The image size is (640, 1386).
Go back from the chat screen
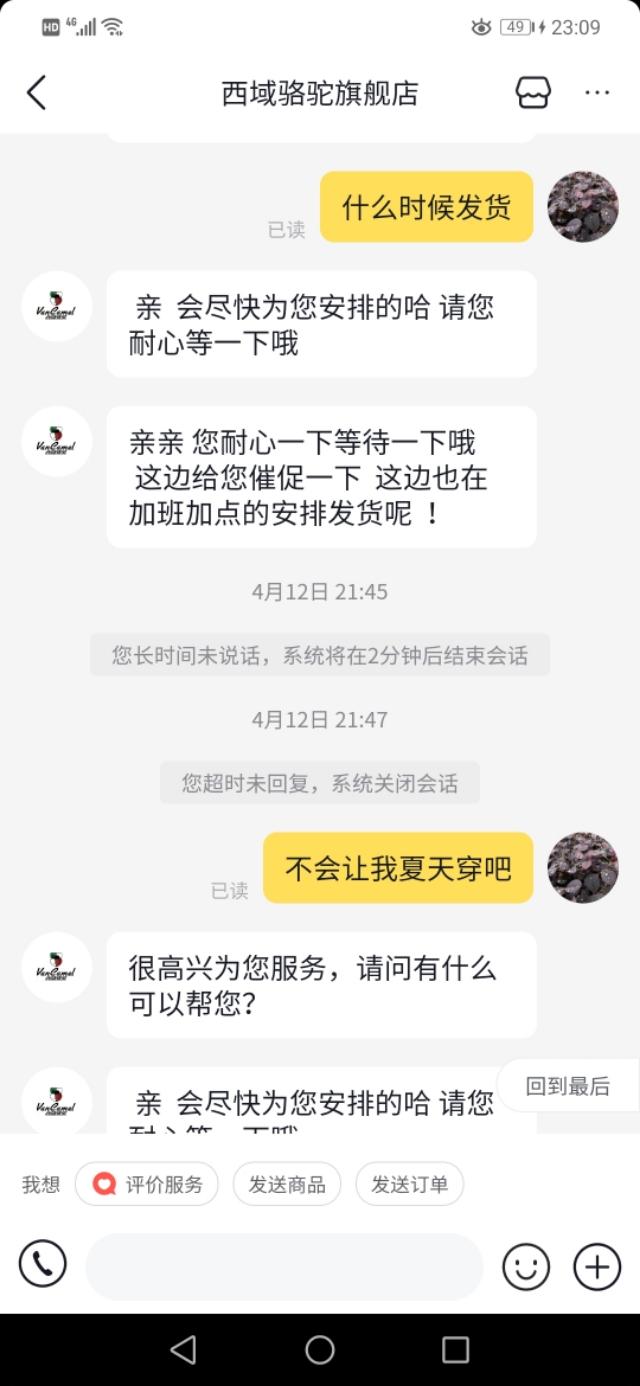pyautogui.click(x=37, y=93)
